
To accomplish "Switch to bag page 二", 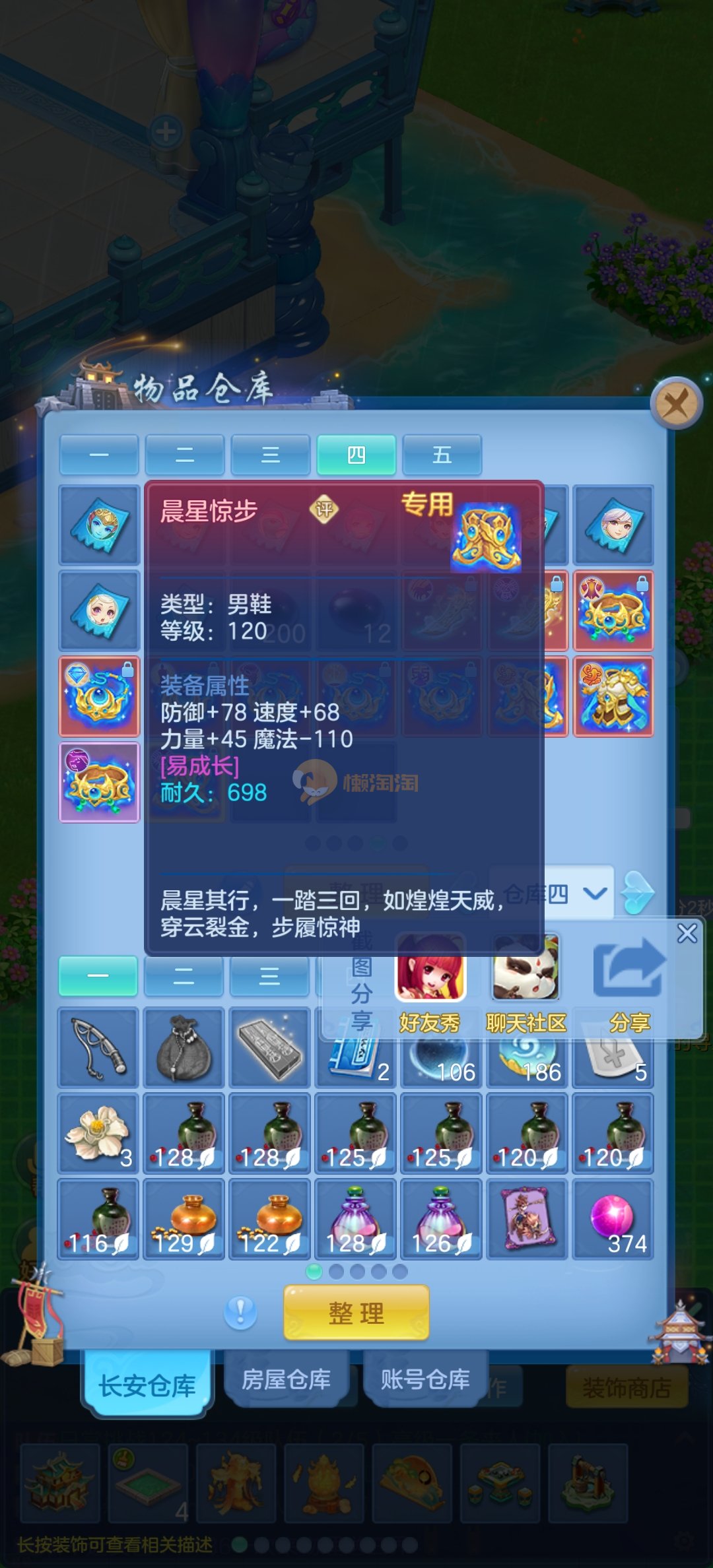I will click(184, 976).
